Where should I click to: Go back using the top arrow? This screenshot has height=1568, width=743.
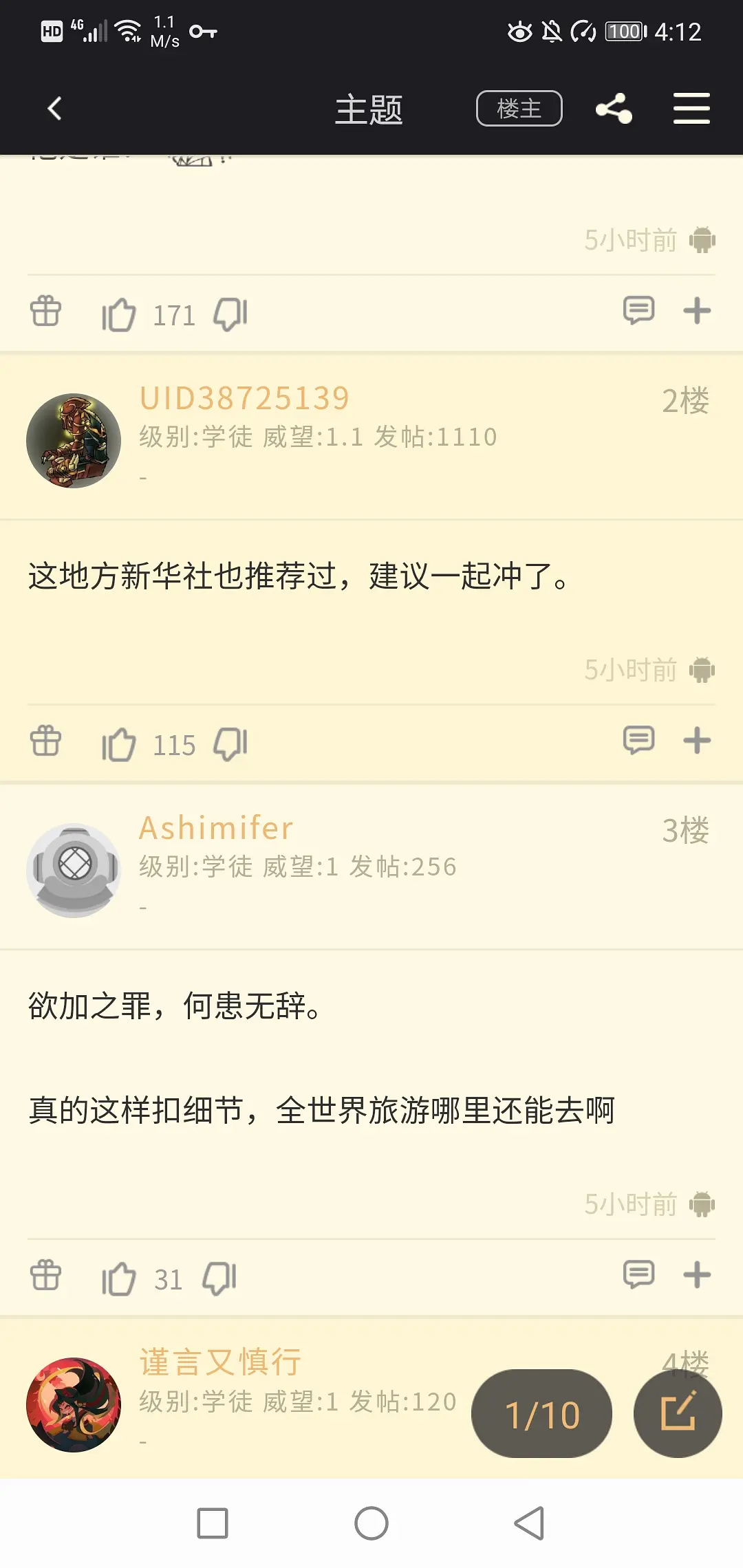55,109
